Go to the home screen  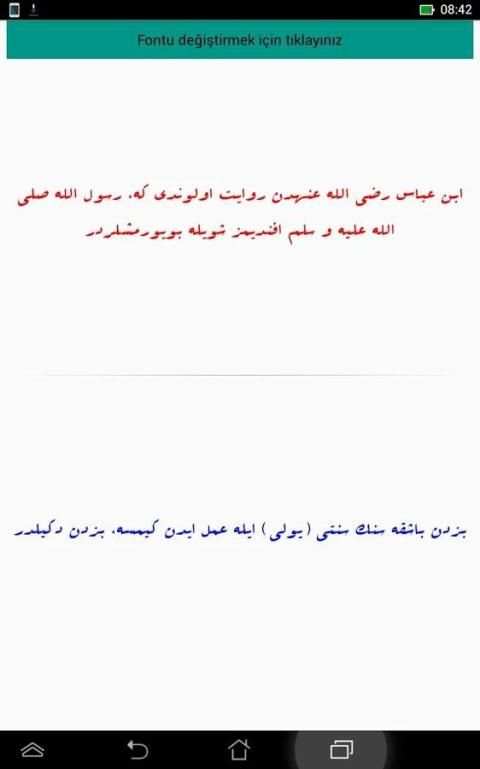click(239, 749)
